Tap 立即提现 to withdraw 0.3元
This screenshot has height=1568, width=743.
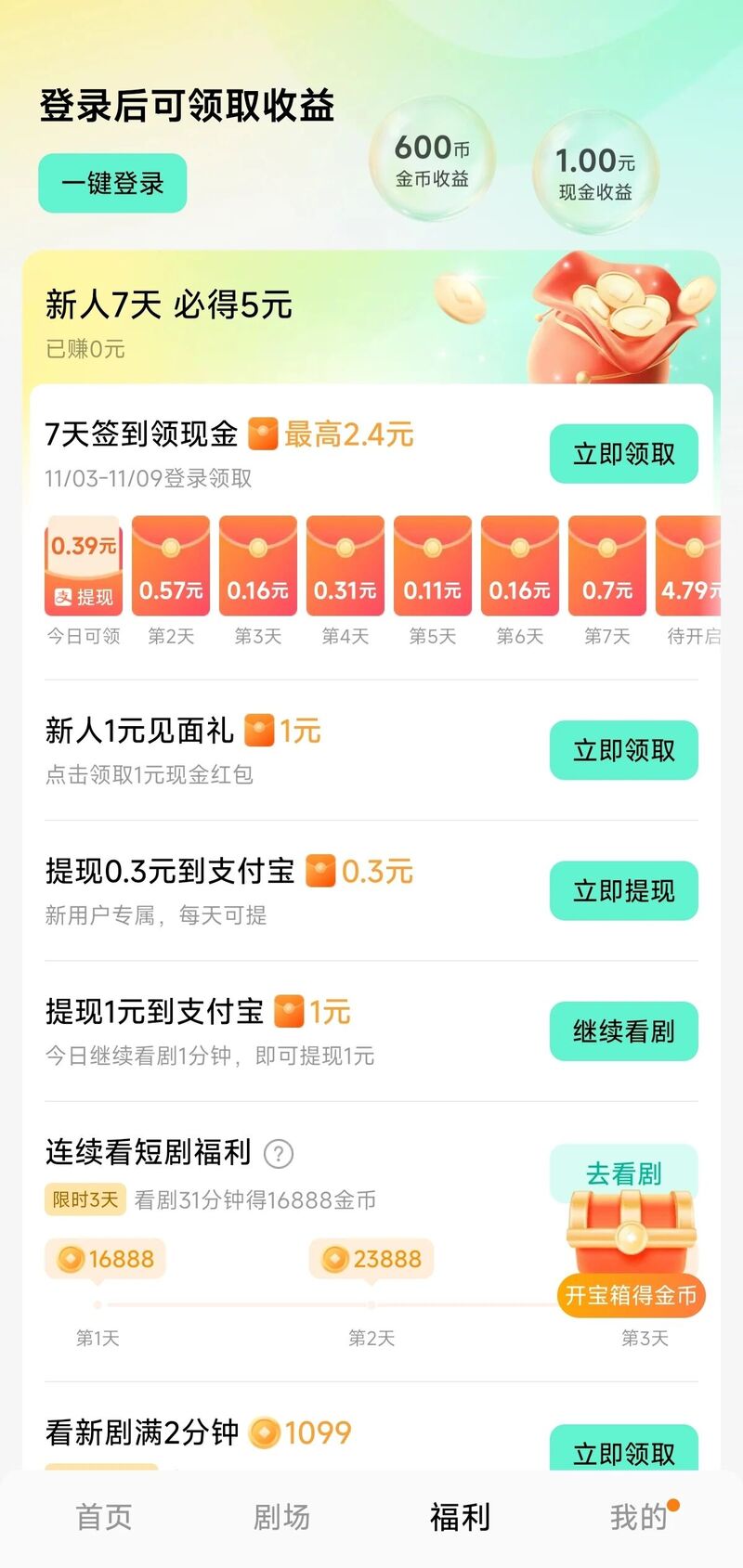coord(622,890)
